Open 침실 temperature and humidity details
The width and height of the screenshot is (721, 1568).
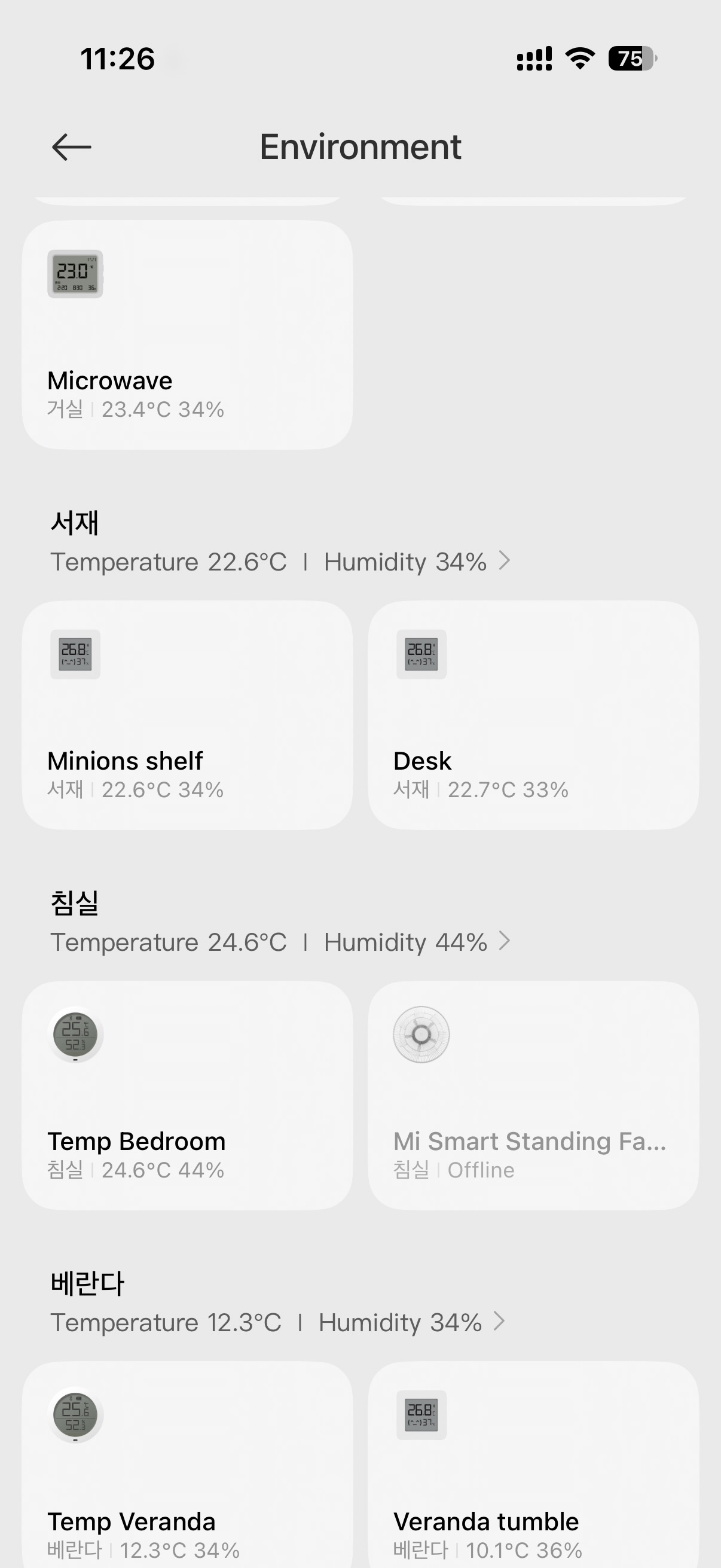[280, 942]
